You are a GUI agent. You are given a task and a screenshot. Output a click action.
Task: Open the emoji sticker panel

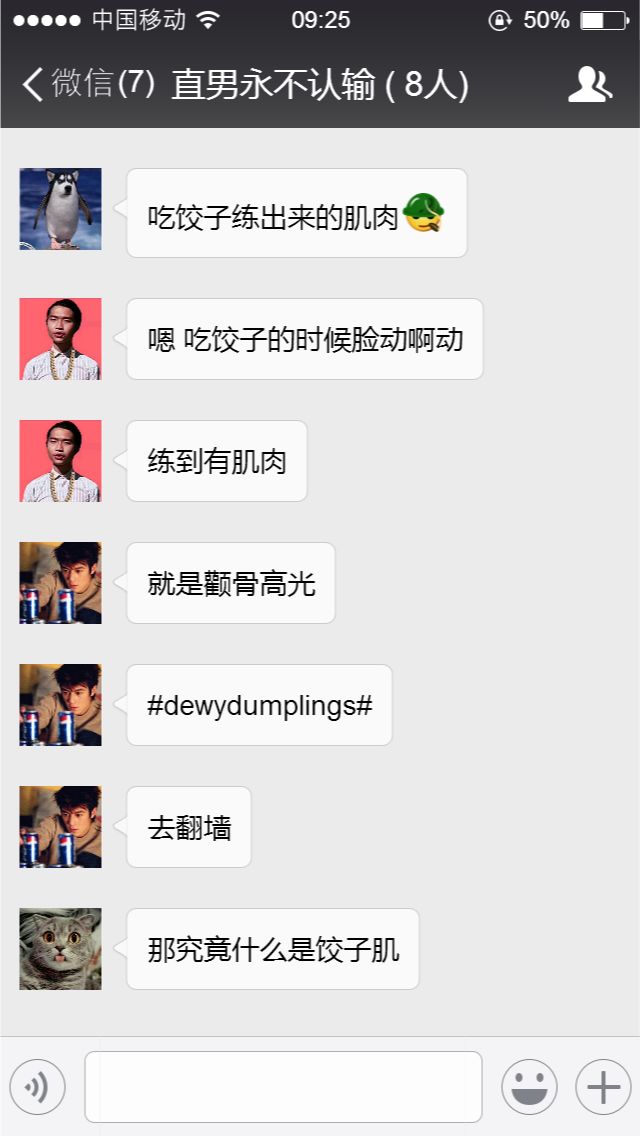pyautogui.click(x=529, y=1087)
